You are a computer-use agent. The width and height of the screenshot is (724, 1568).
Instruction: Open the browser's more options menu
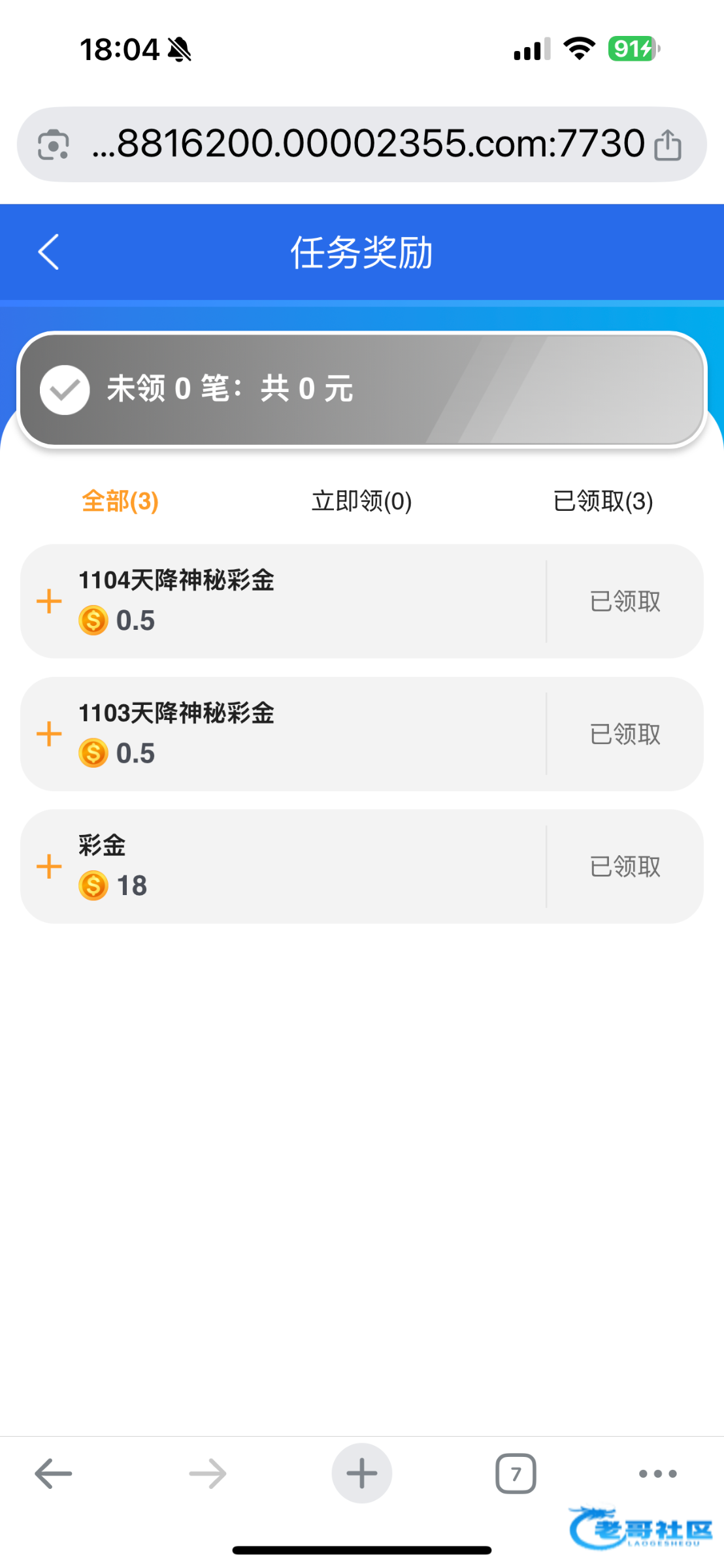657,1473
